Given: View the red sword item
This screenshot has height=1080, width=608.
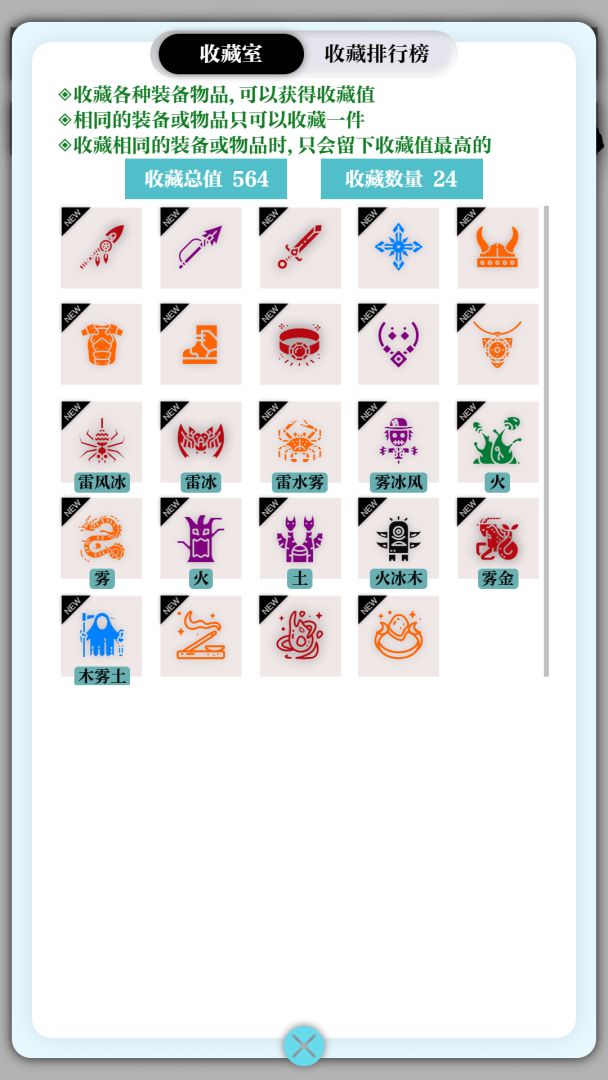Looking at the screenshot, I should [x=300, y=248].
